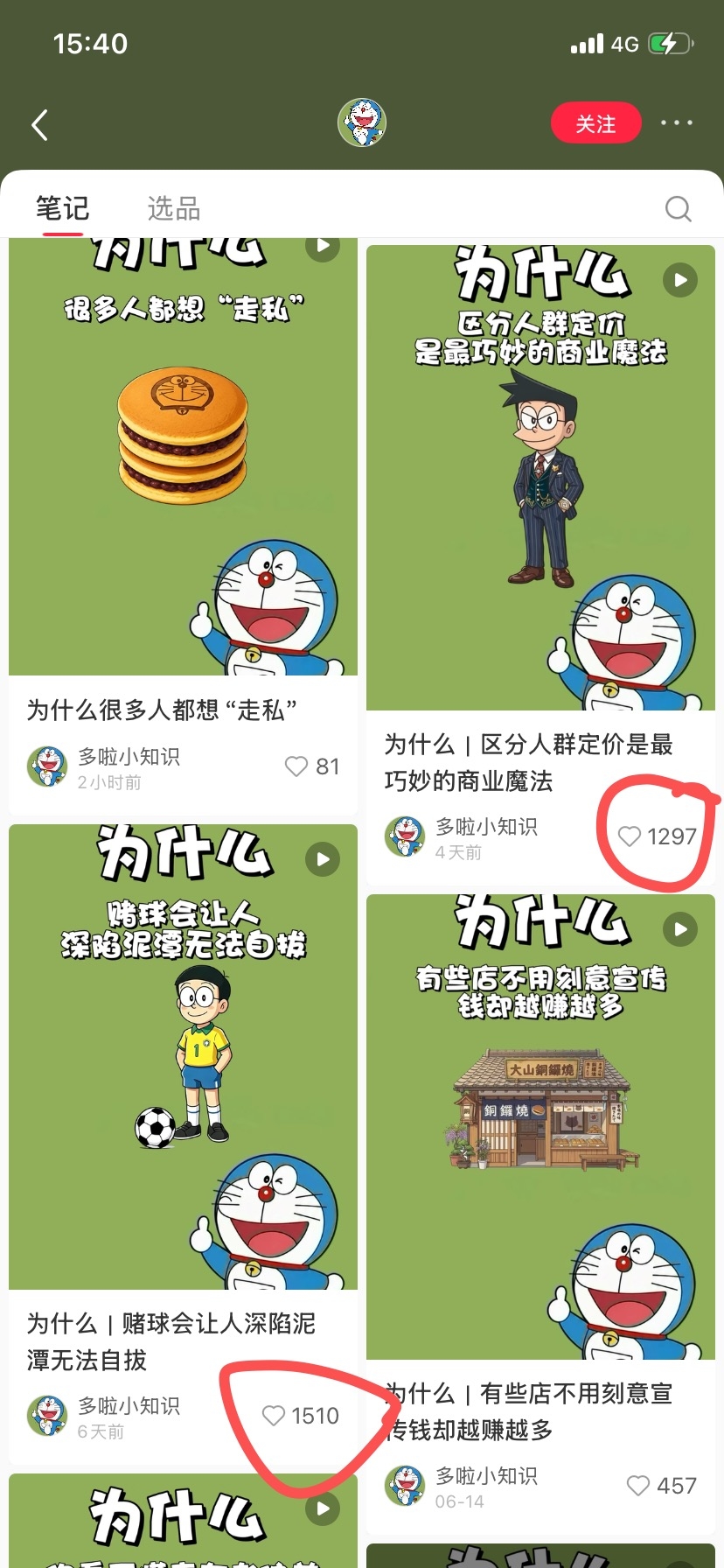
Task: Switch to the 选品 tab
Action: (173, 208)
